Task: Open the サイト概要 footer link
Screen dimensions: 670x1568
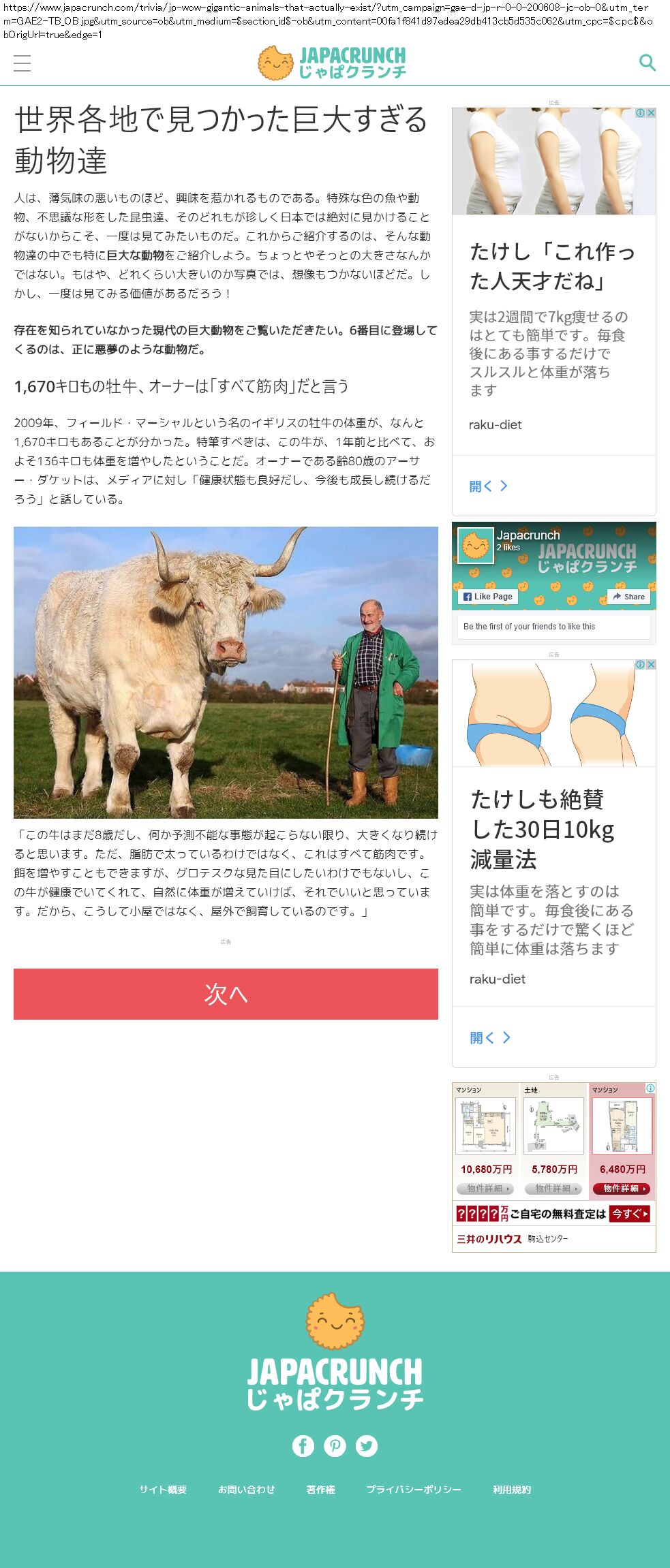Action: [163, 1490]
